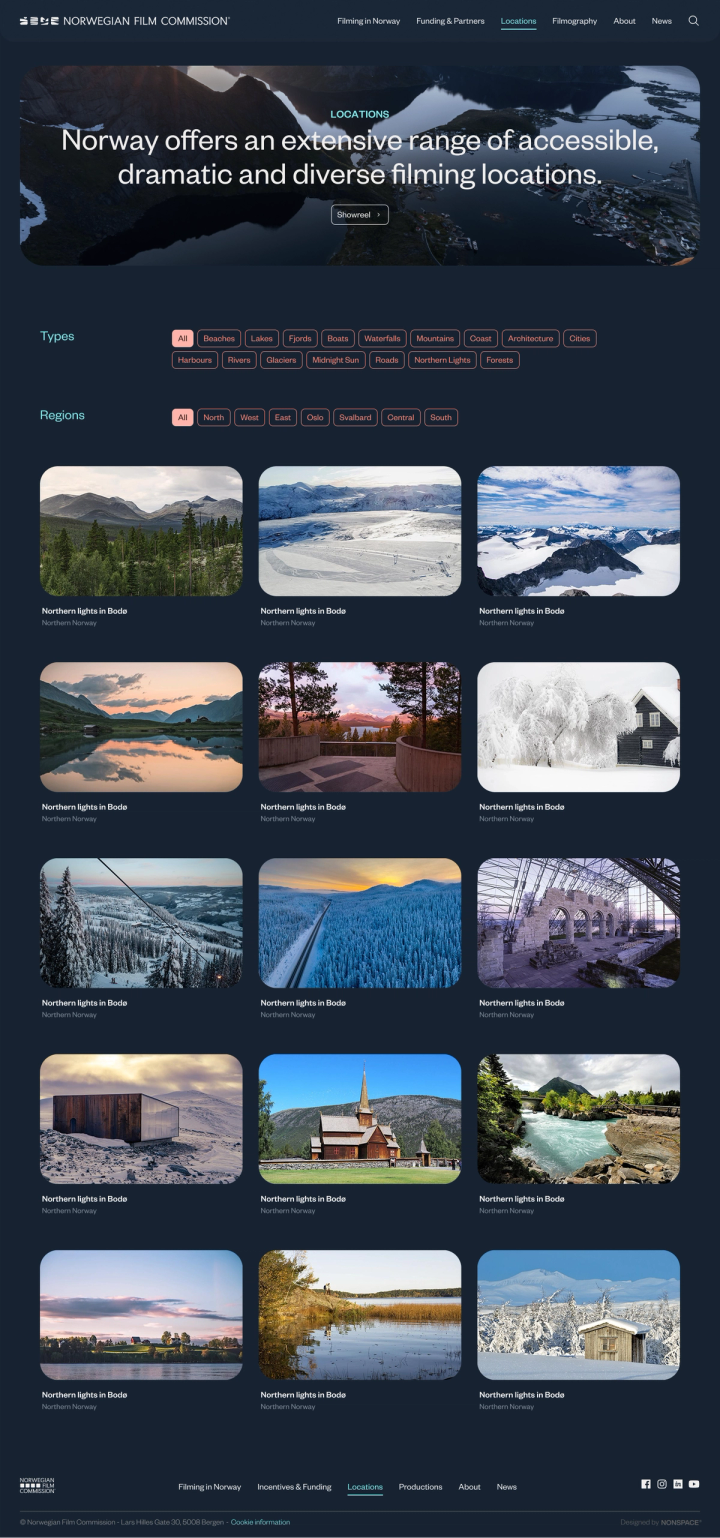Select the Oslo region chip
Screen dimensions: 720x1538
pos(315,418)
